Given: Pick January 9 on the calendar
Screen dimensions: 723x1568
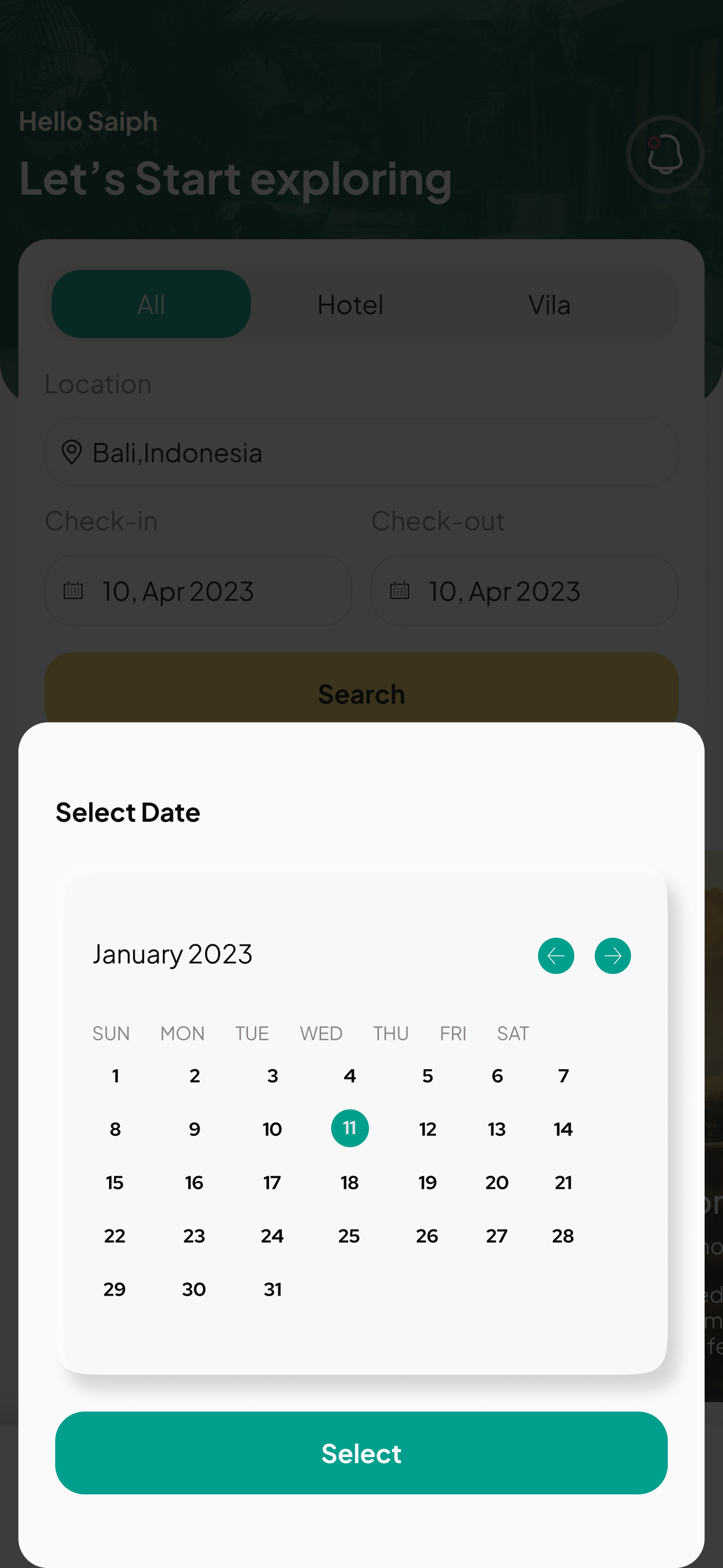Looking at the screenshot, I should (x=194, y=1129).
